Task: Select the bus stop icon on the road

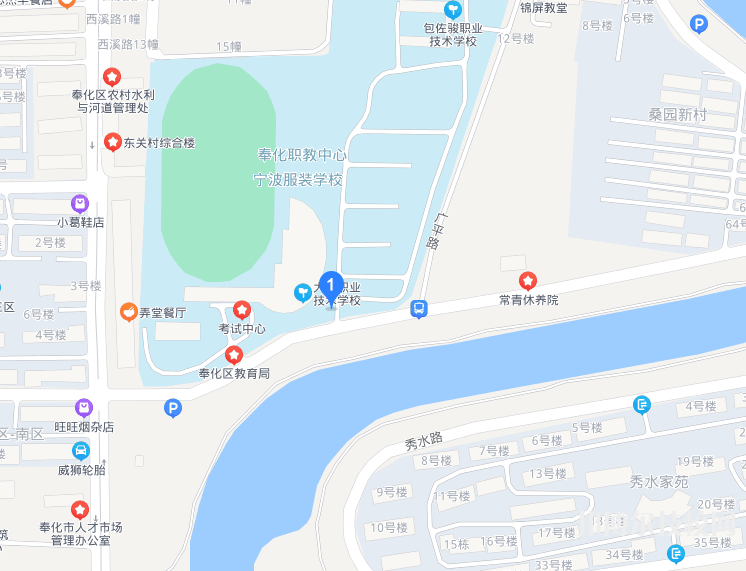Action: pos(420,310)
